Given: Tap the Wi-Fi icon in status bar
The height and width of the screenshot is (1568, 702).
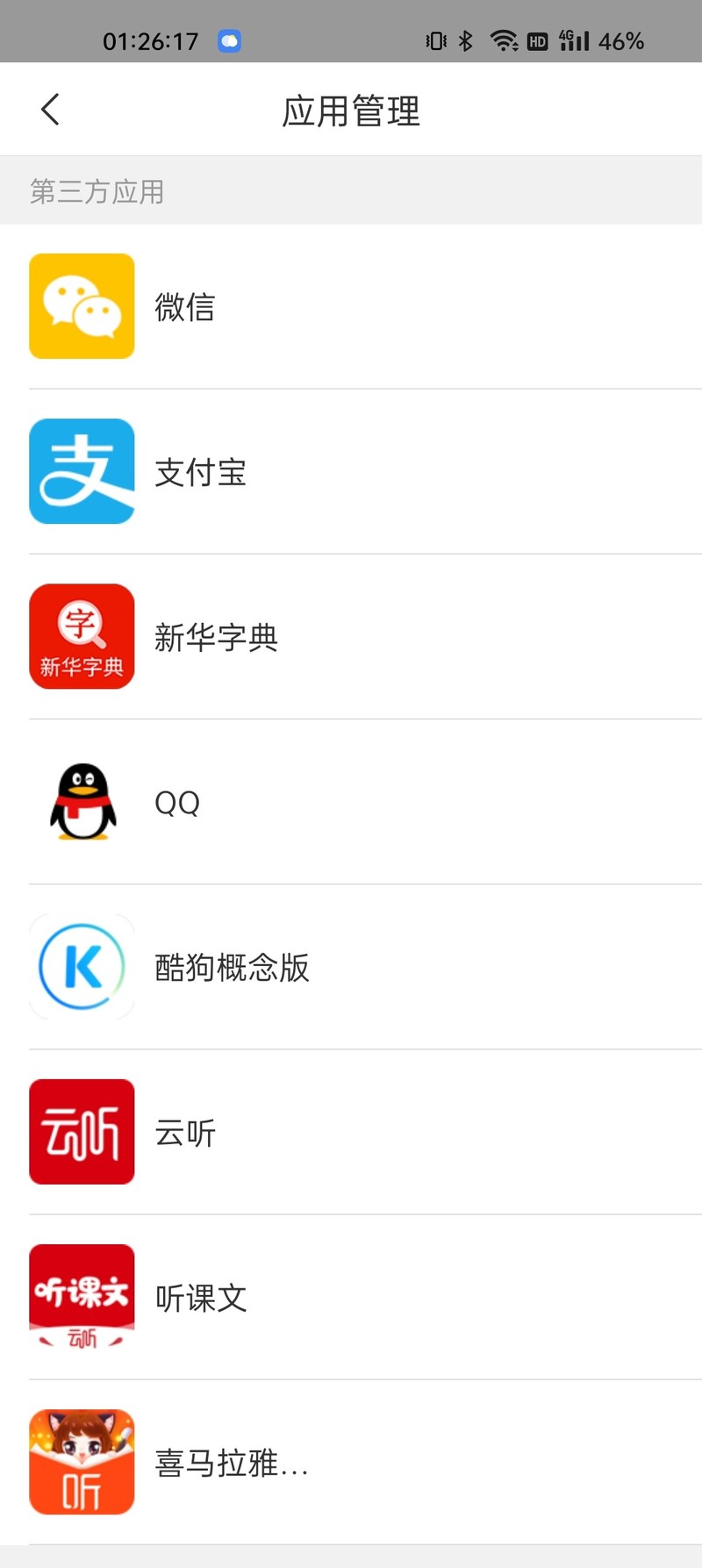Looking at the screenshot, I should (x=502, y=41).
